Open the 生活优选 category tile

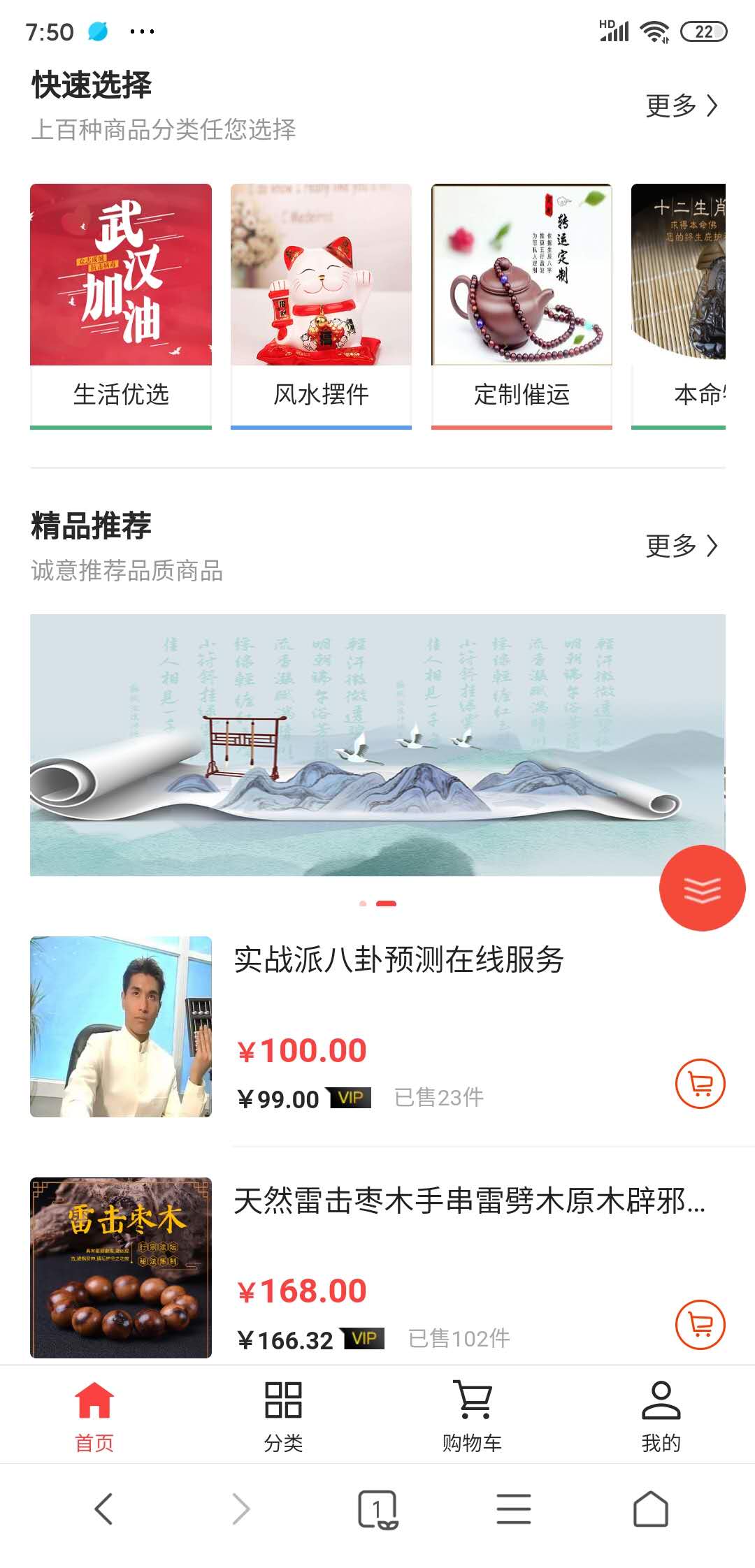[121, 305]
